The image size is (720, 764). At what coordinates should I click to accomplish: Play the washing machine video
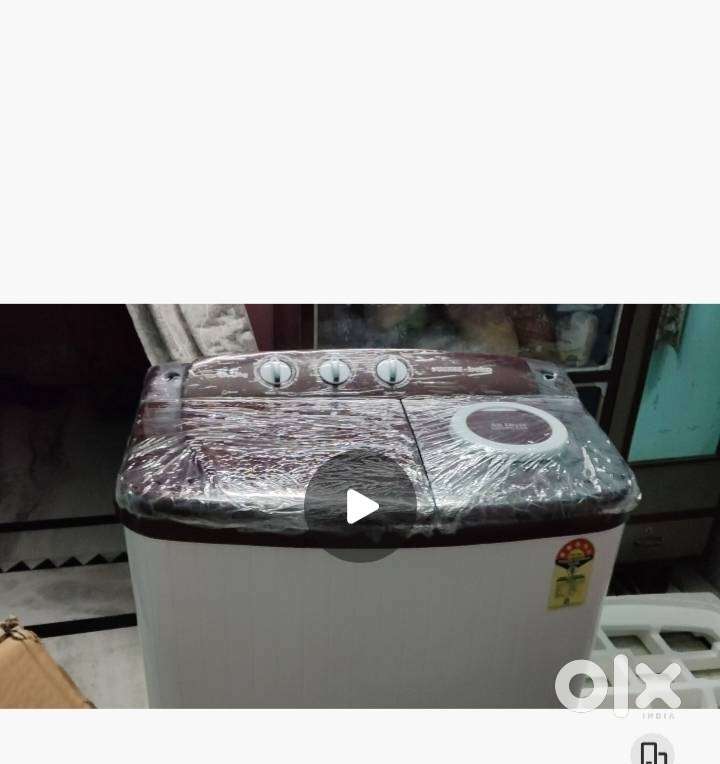tap(360, 506)
